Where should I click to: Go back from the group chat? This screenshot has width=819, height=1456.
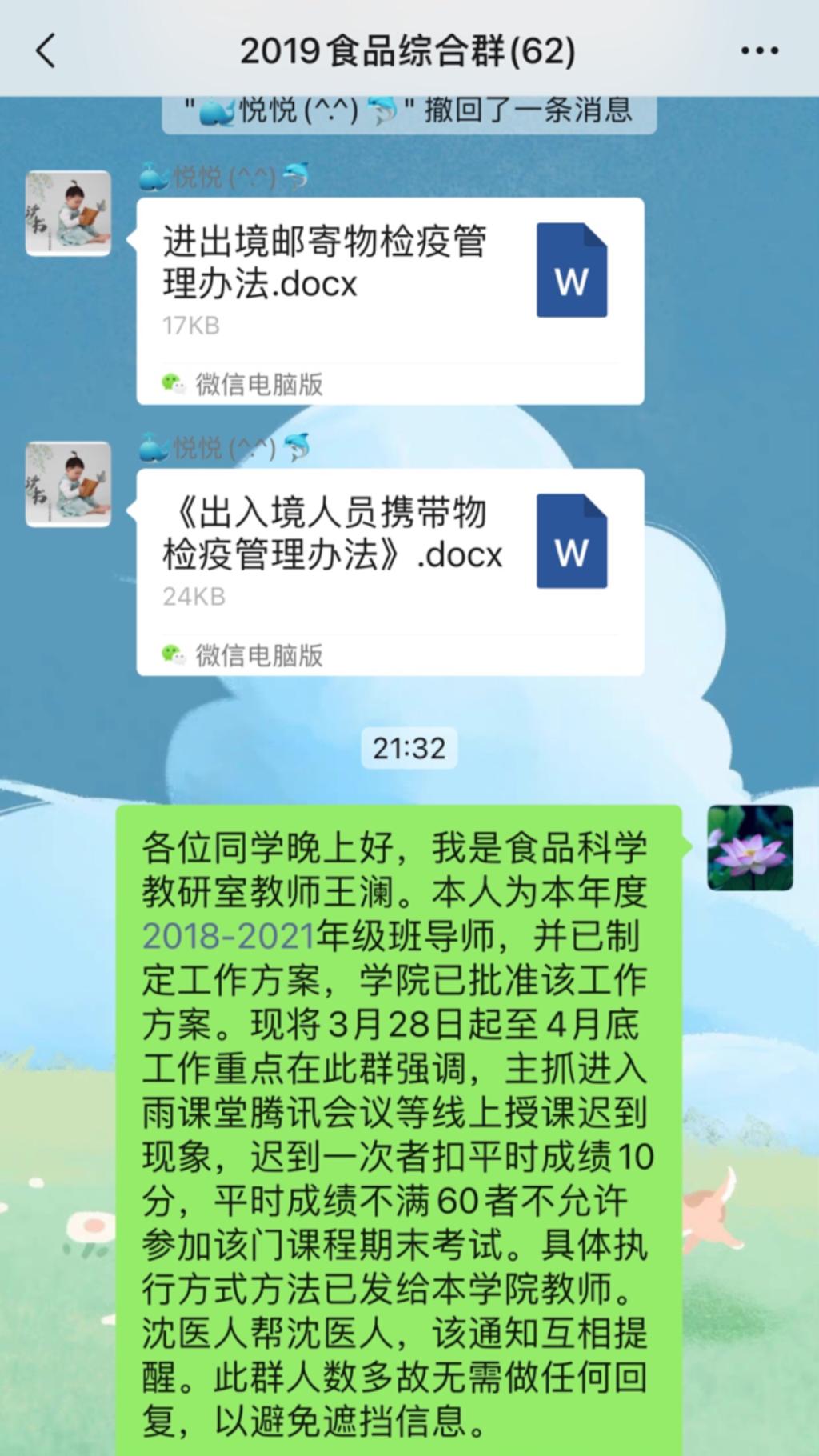coord(46,51)
